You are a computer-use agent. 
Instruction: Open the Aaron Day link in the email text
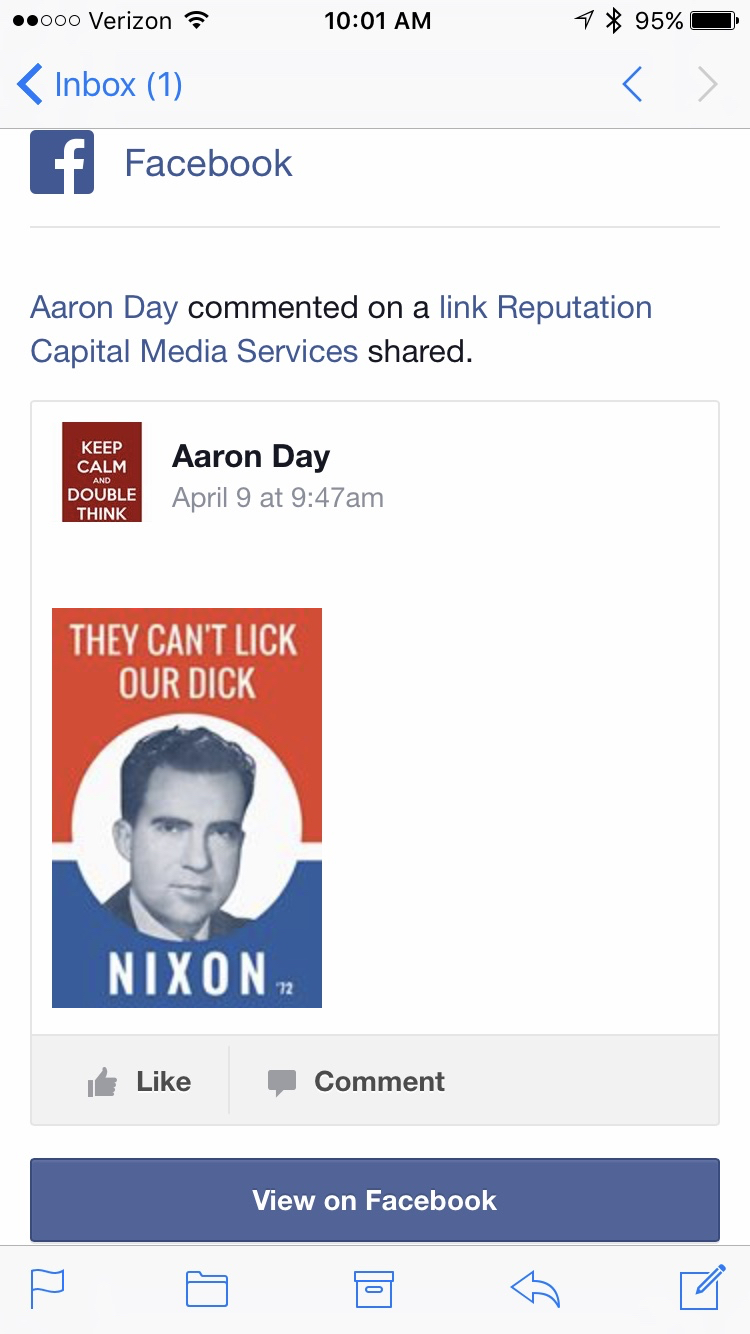[104, 307]
